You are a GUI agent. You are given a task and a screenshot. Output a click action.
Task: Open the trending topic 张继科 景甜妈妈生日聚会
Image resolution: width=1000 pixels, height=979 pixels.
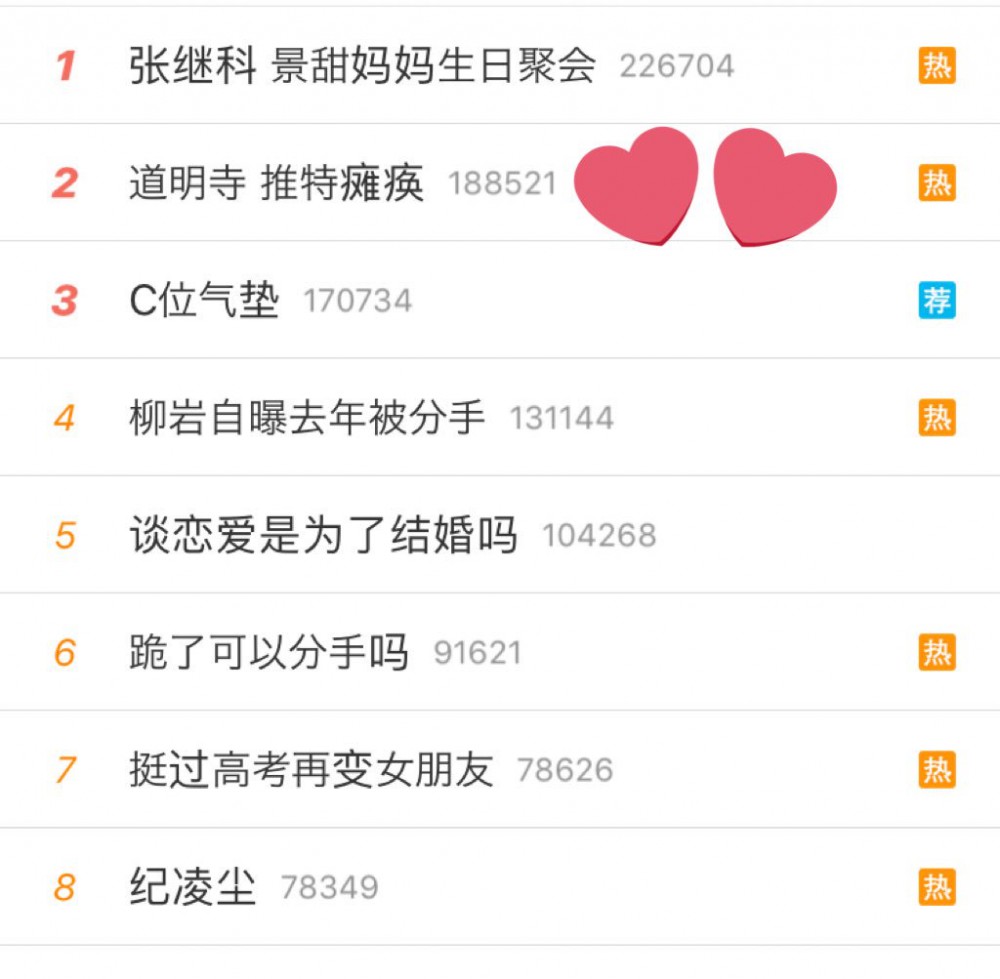point(362,66)
